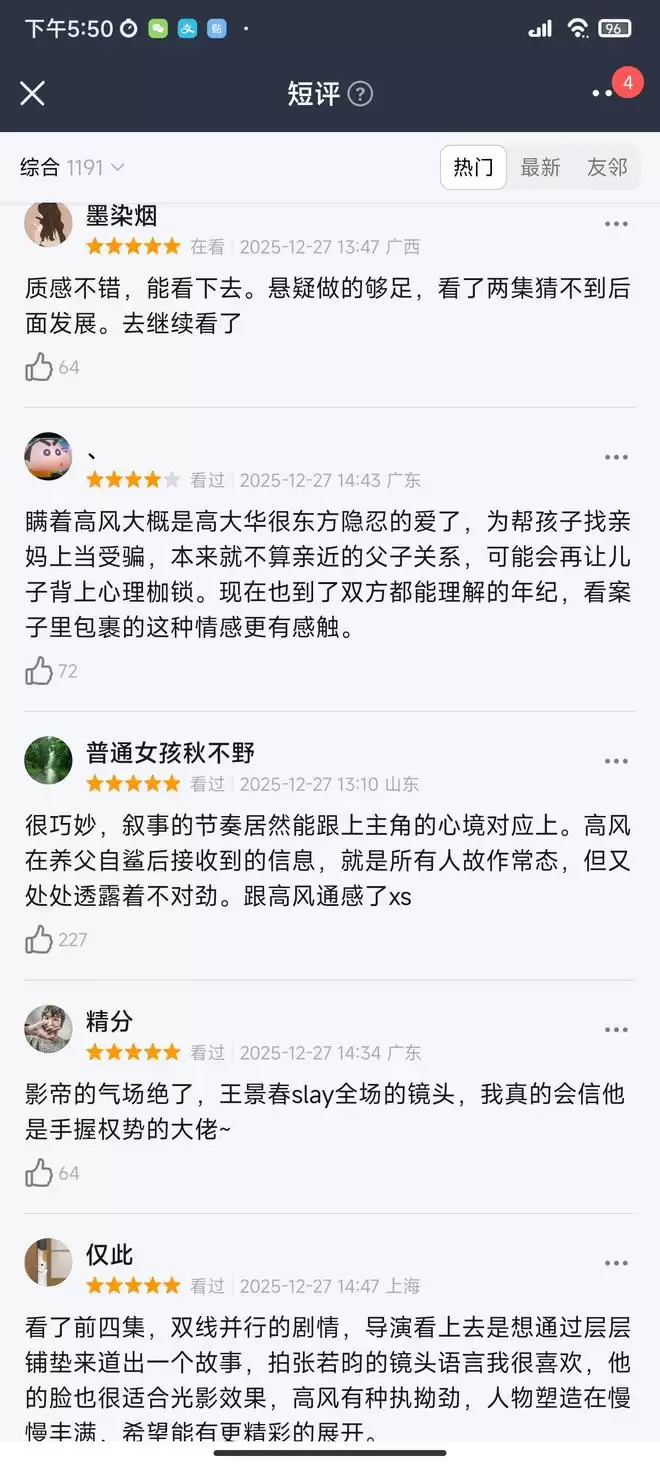The image size is (660, 1467).
Task: Open more options on 精分's review
Action: pos(616,1030)
